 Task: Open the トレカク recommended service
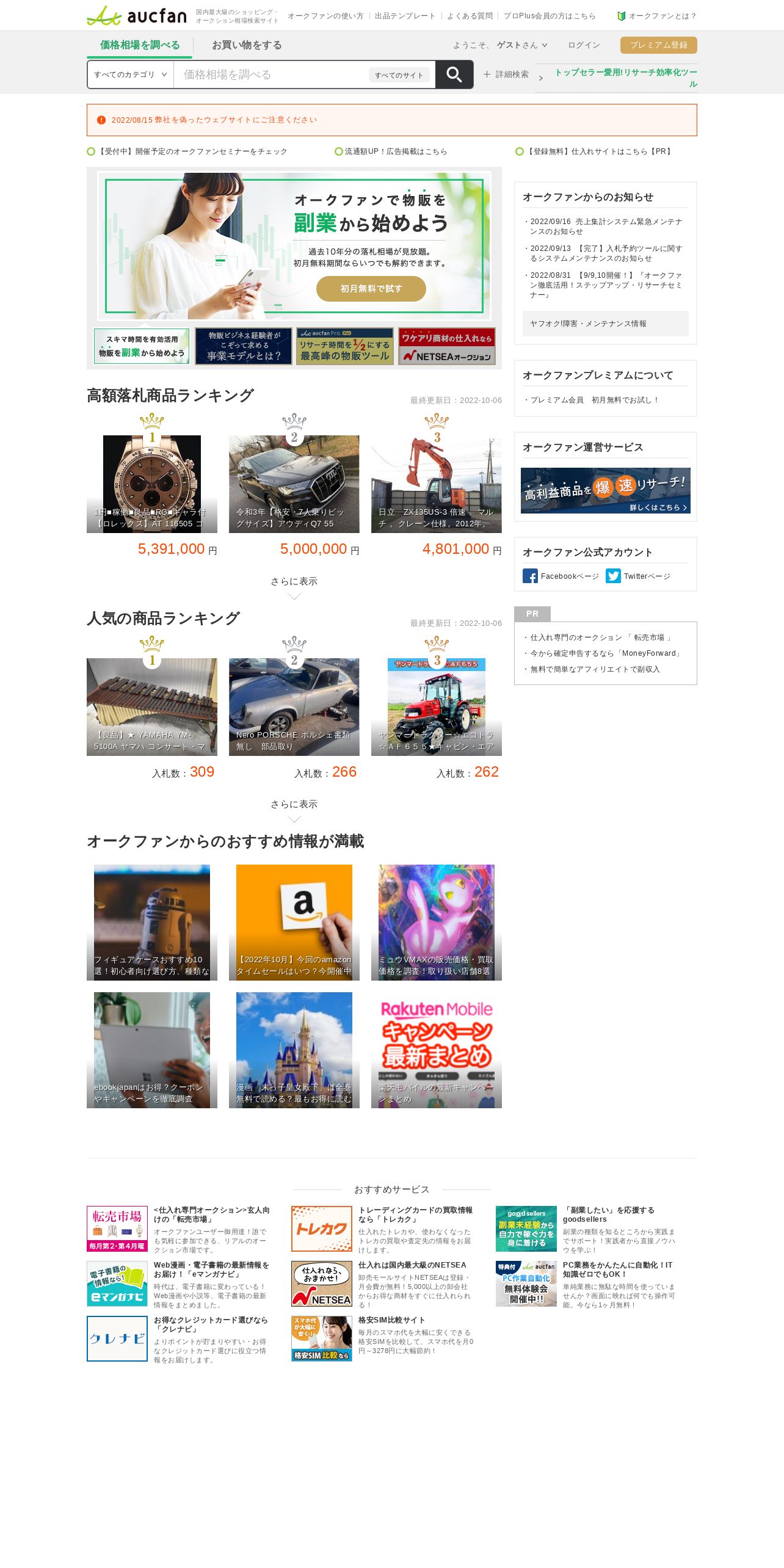click(x=322, y=1229)
